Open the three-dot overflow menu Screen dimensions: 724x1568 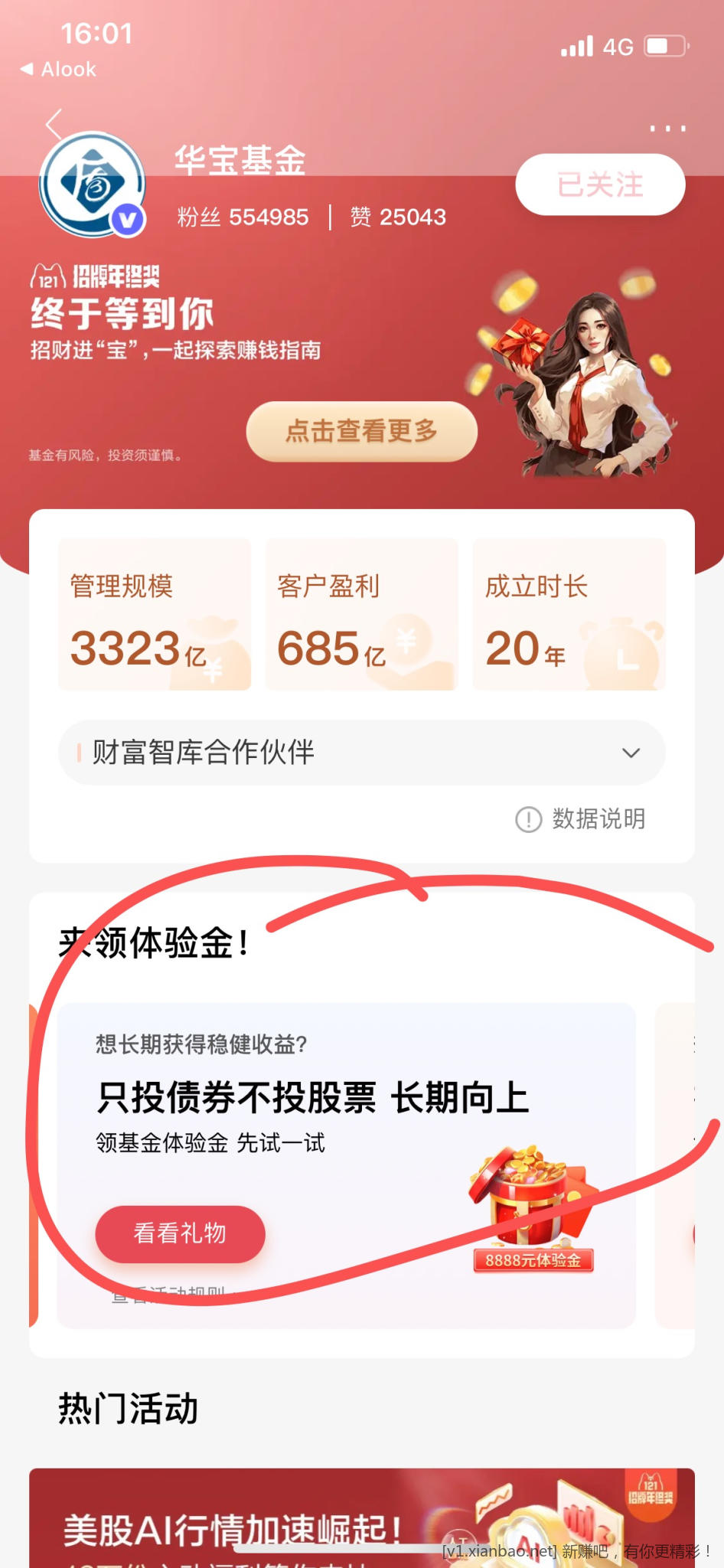tap(667, 129)
